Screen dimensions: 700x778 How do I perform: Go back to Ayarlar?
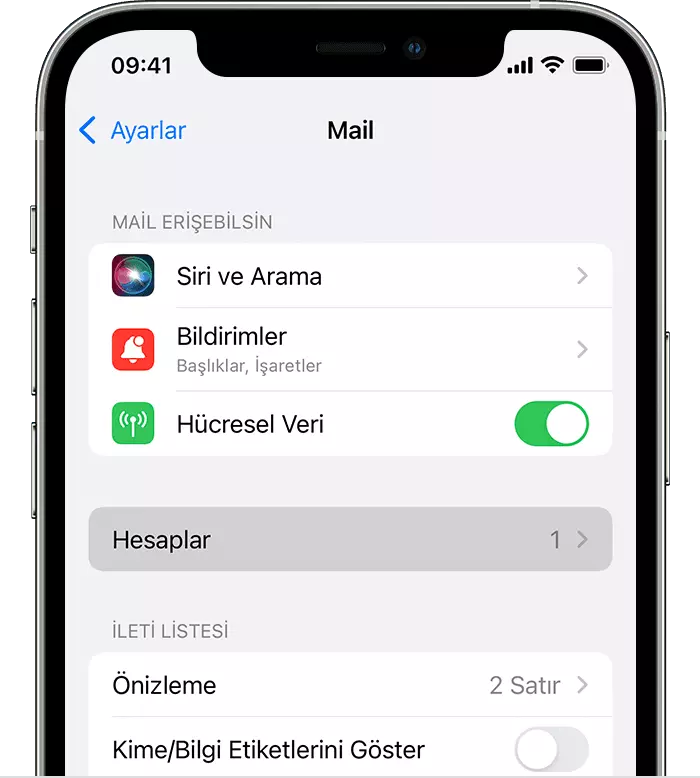(133, 130)
